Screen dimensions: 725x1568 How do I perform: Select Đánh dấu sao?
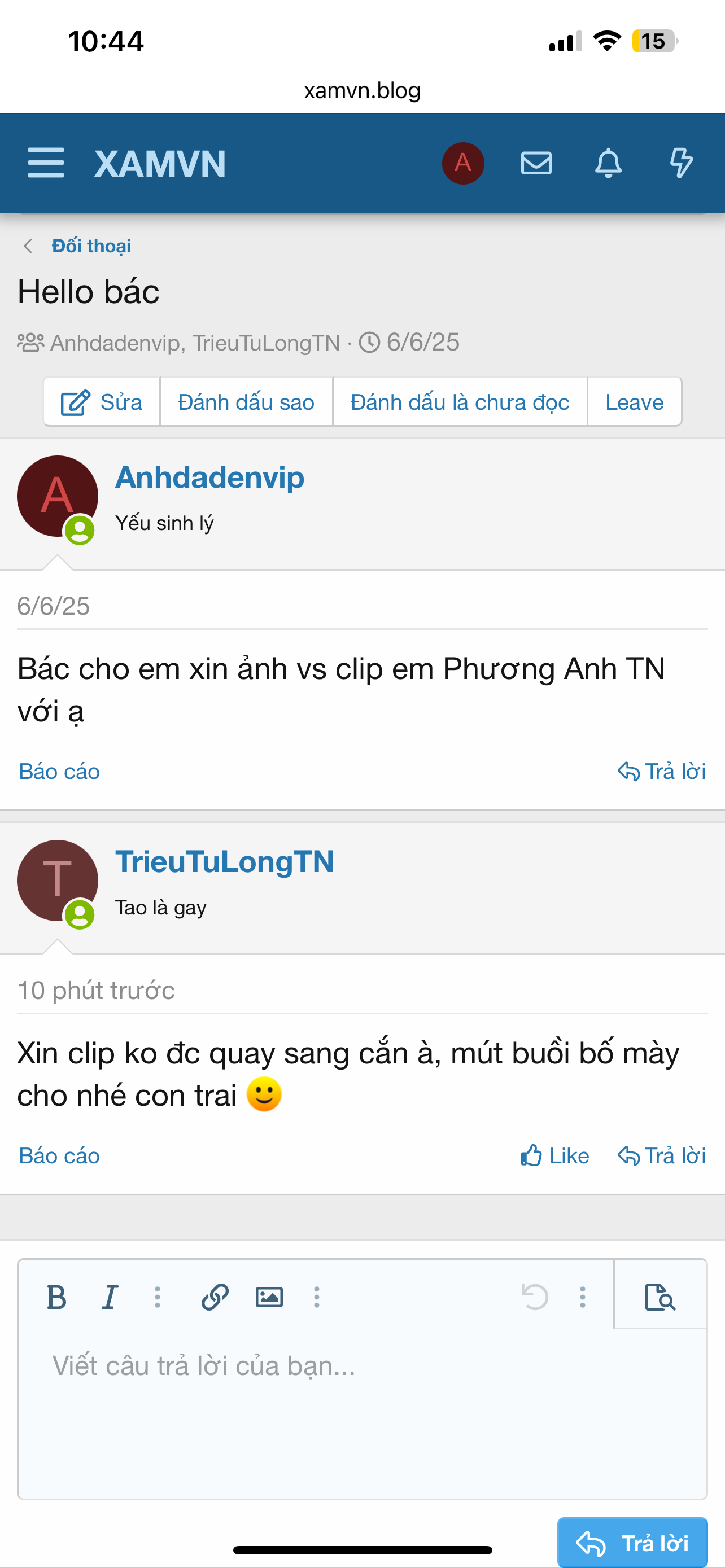pyautogui.click(x=246, y=402)
